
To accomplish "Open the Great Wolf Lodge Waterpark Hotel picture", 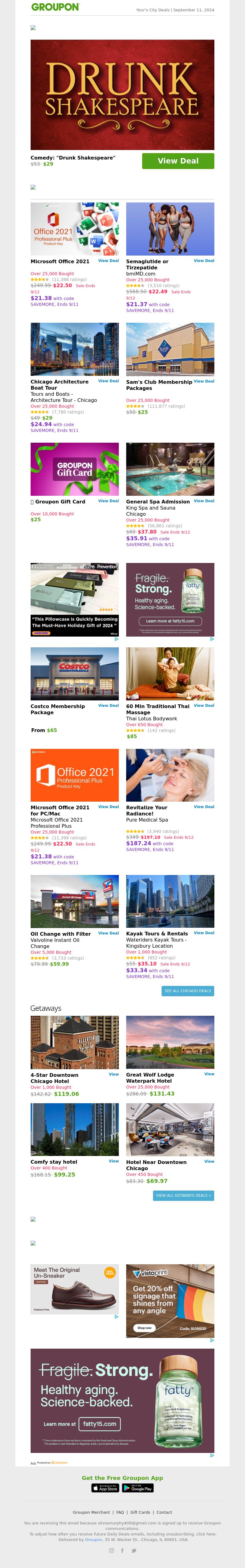I will pyautogui.click(x=170, y=1042).
